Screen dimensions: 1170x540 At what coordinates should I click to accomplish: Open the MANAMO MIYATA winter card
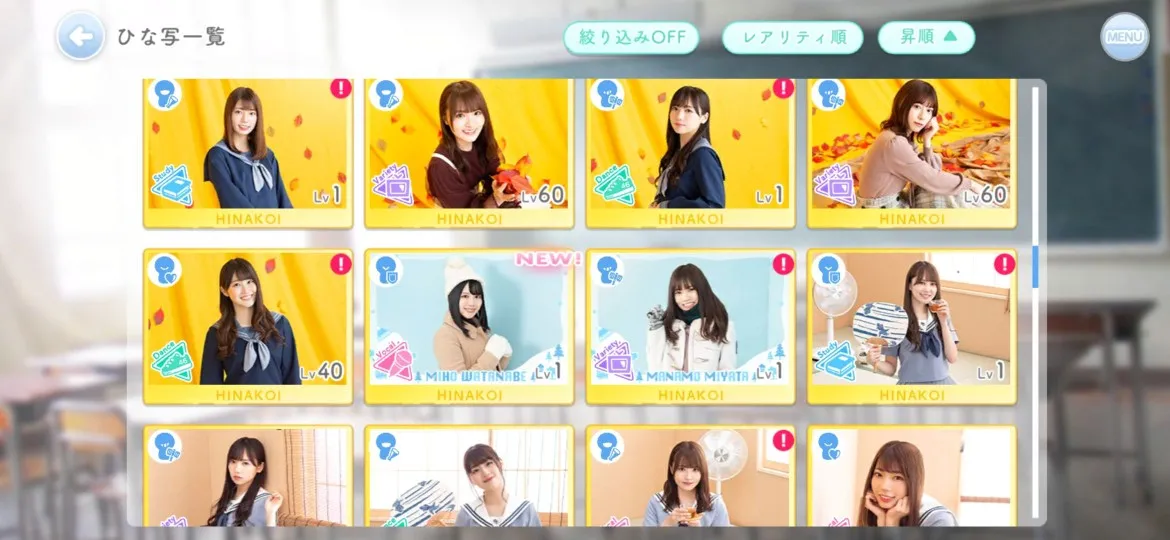click(690, 325)
